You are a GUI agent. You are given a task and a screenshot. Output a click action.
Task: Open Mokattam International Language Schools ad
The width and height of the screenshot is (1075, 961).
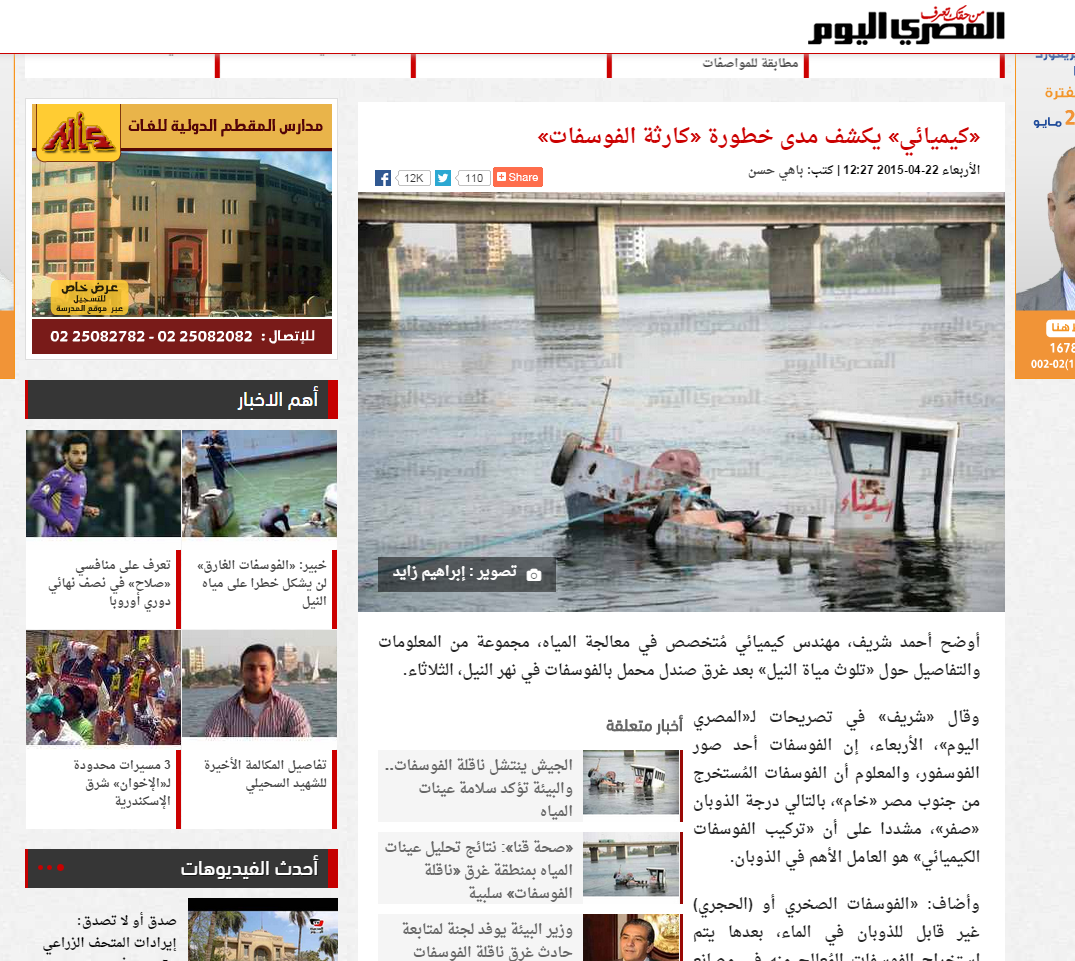point(181,229)
